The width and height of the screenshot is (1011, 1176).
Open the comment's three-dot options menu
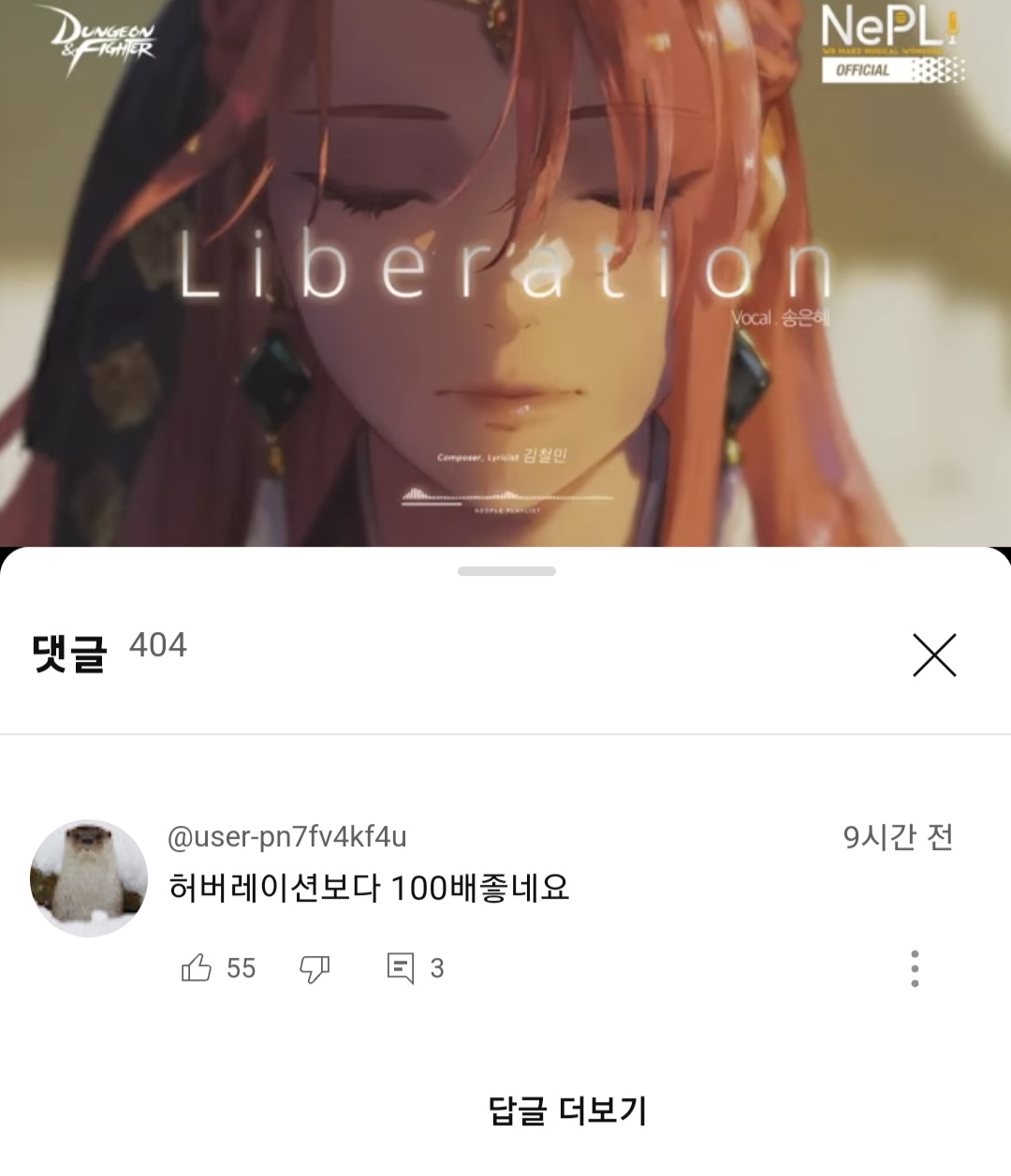click(915, 968)
